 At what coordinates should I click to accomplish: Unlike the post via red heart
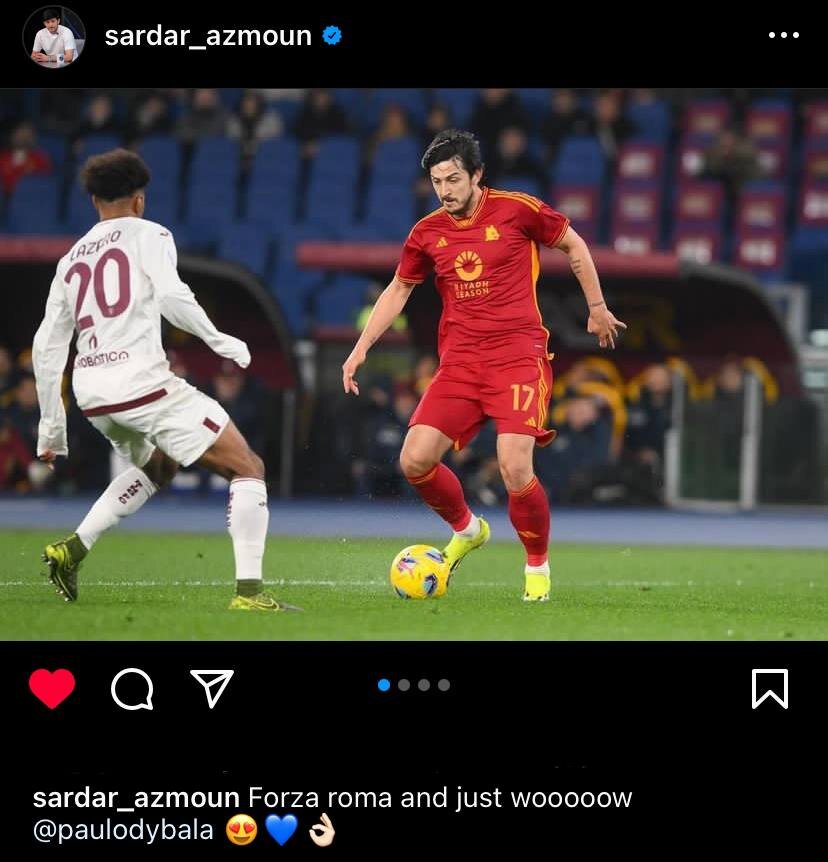click(x=52, y=688)
